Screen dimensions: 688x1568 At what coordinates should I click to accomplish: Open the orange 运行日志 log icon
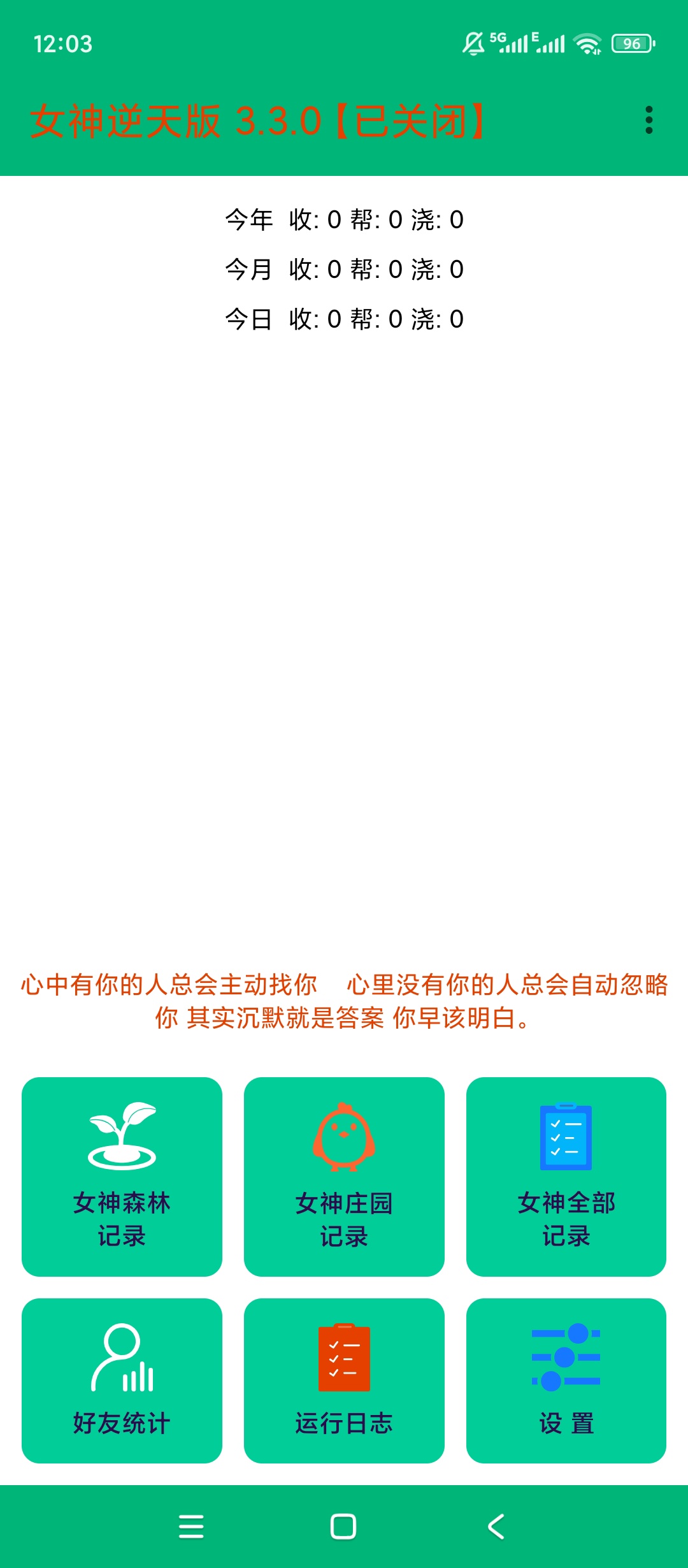coord(343,1358)
